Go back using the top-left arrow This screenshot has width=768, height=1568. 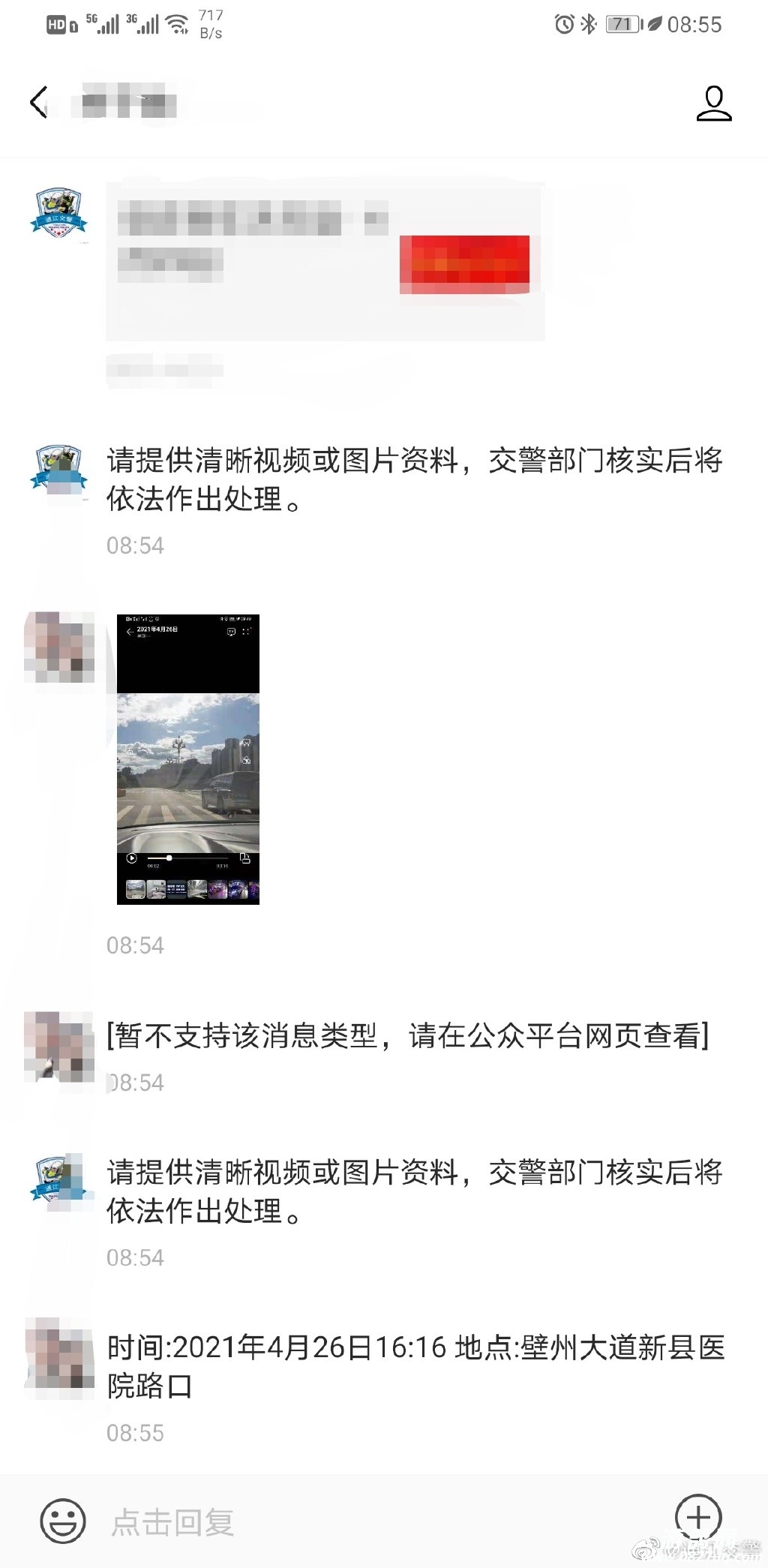pos(39,102)
